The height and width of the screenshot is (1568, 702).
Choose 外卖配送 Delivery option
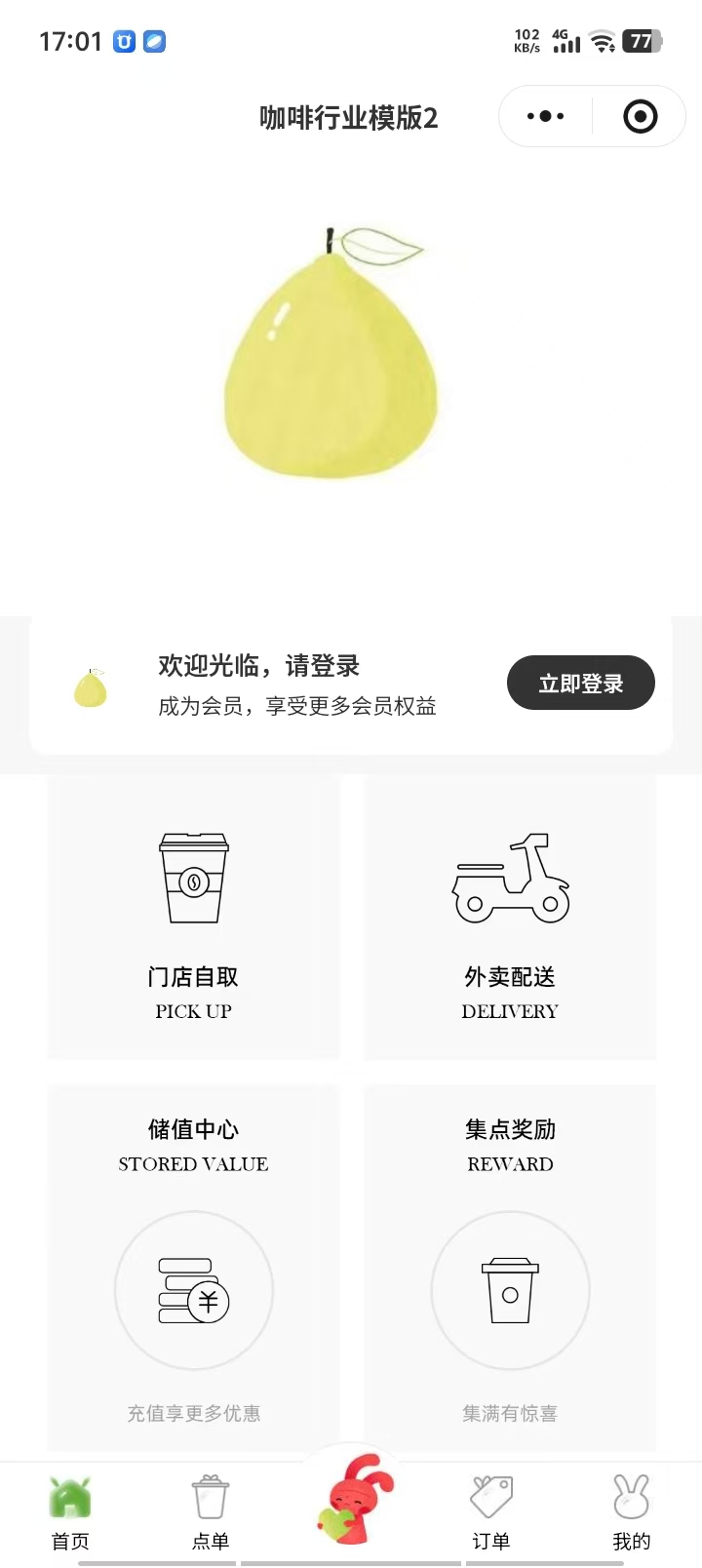[x=510, y=918]
